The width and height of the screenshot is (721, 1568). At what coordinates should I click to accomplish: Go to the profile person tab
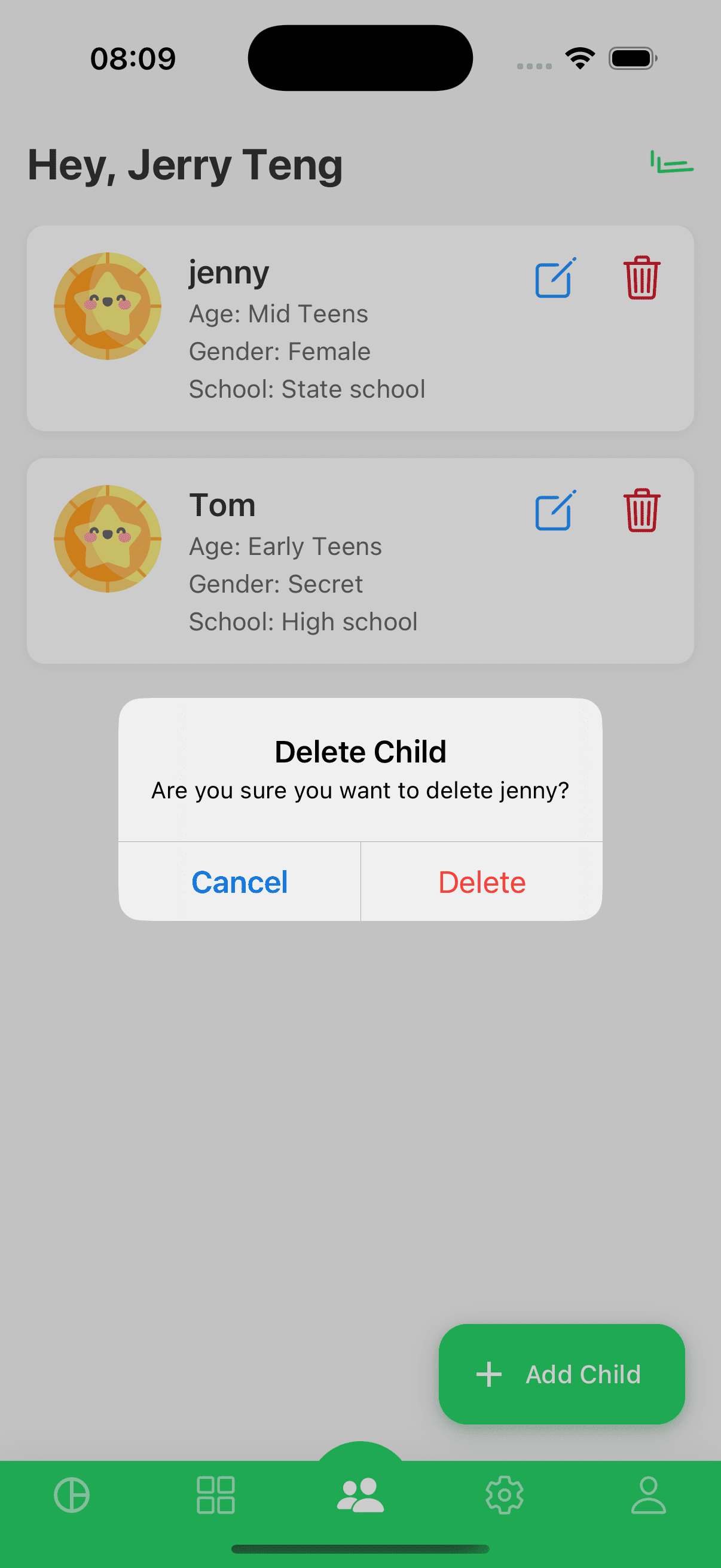(x=648, y=1494)
